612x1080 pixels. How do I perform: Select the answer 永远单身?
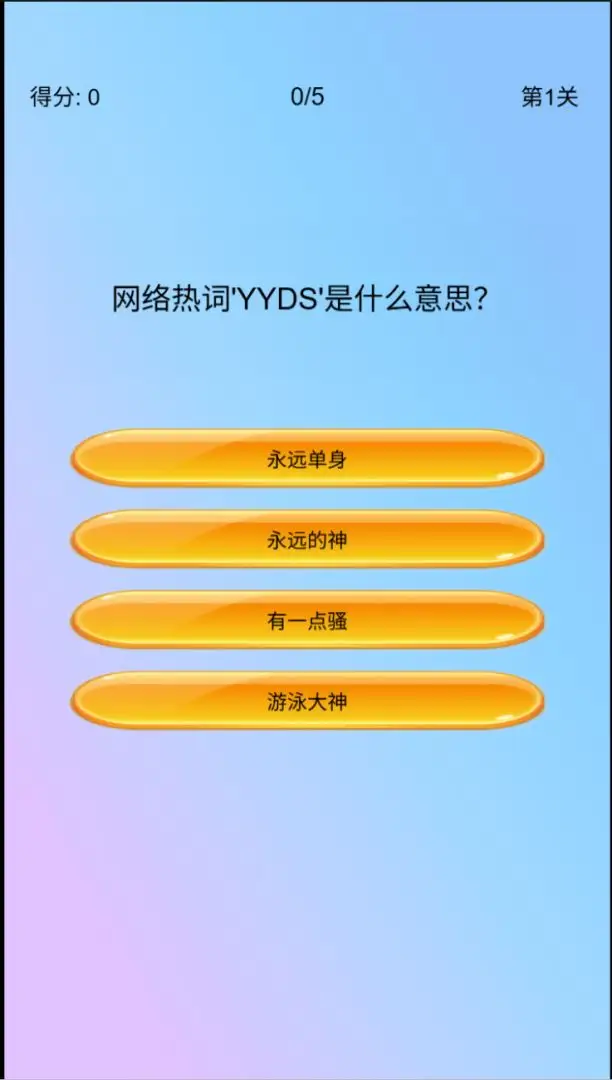306,459
